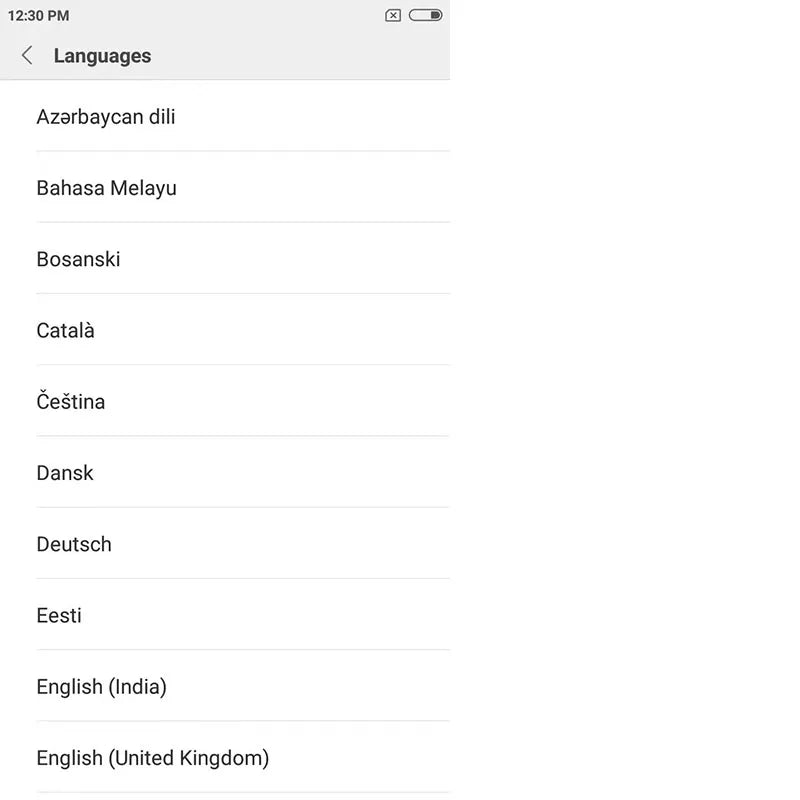Select English (India)
This screenshot has height=800, width=800.
pos(101,687)
